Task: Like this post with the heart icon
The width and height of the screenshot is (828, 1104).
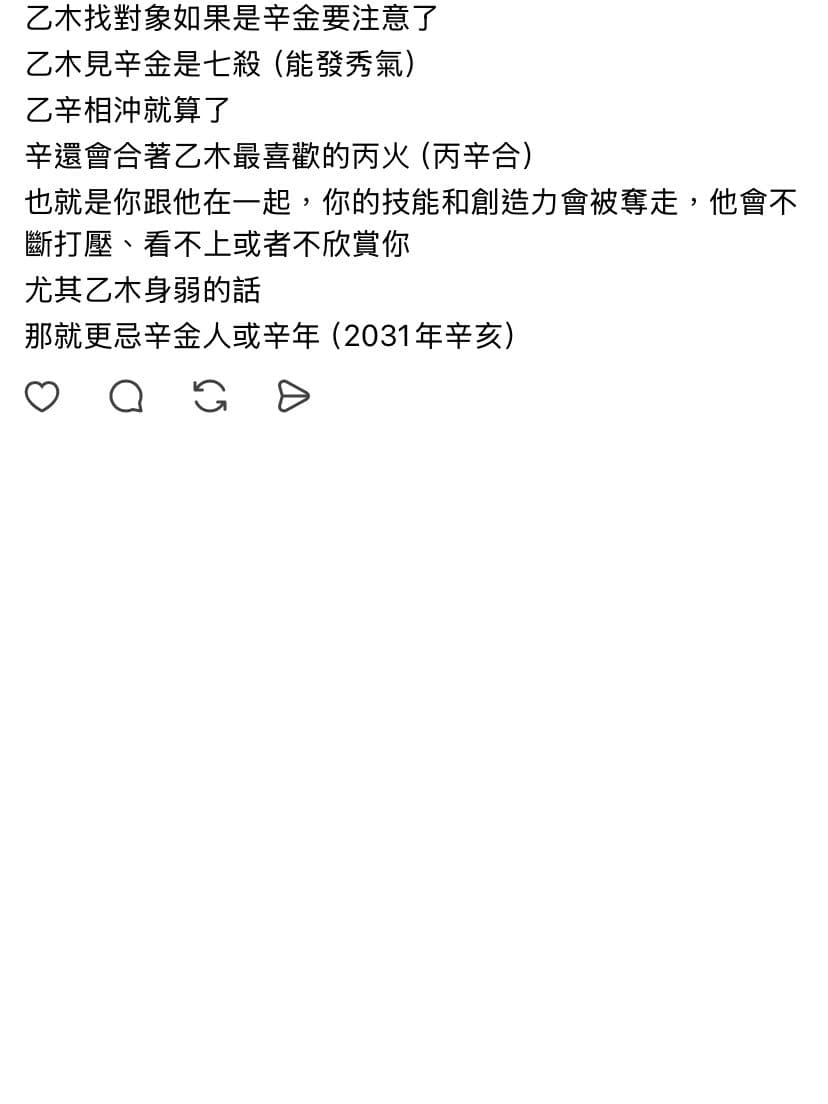Action: pos(42,396)
